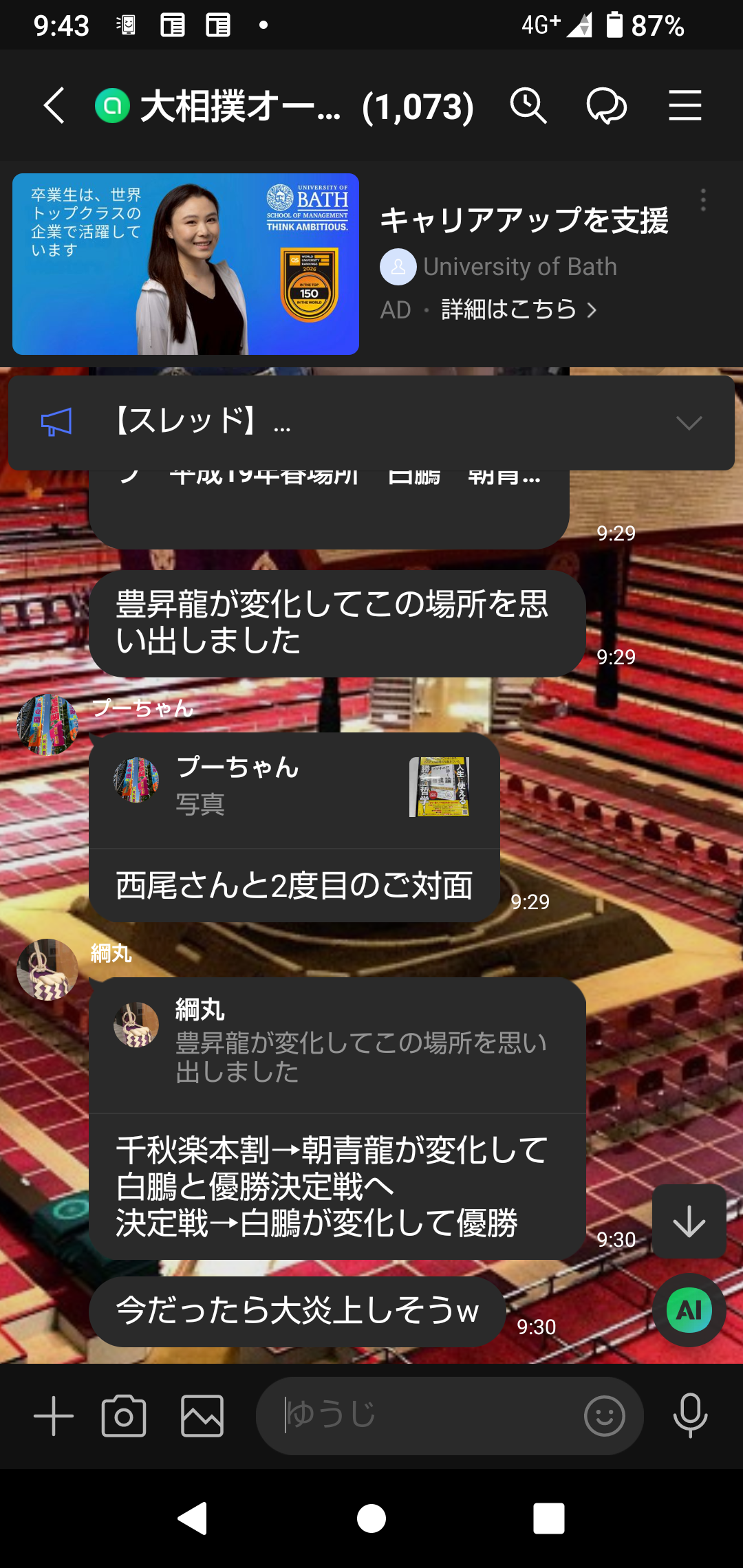Screen dimensions: 743x1568
Task: Open 綱丸's profile avatar
Action: 47,970
